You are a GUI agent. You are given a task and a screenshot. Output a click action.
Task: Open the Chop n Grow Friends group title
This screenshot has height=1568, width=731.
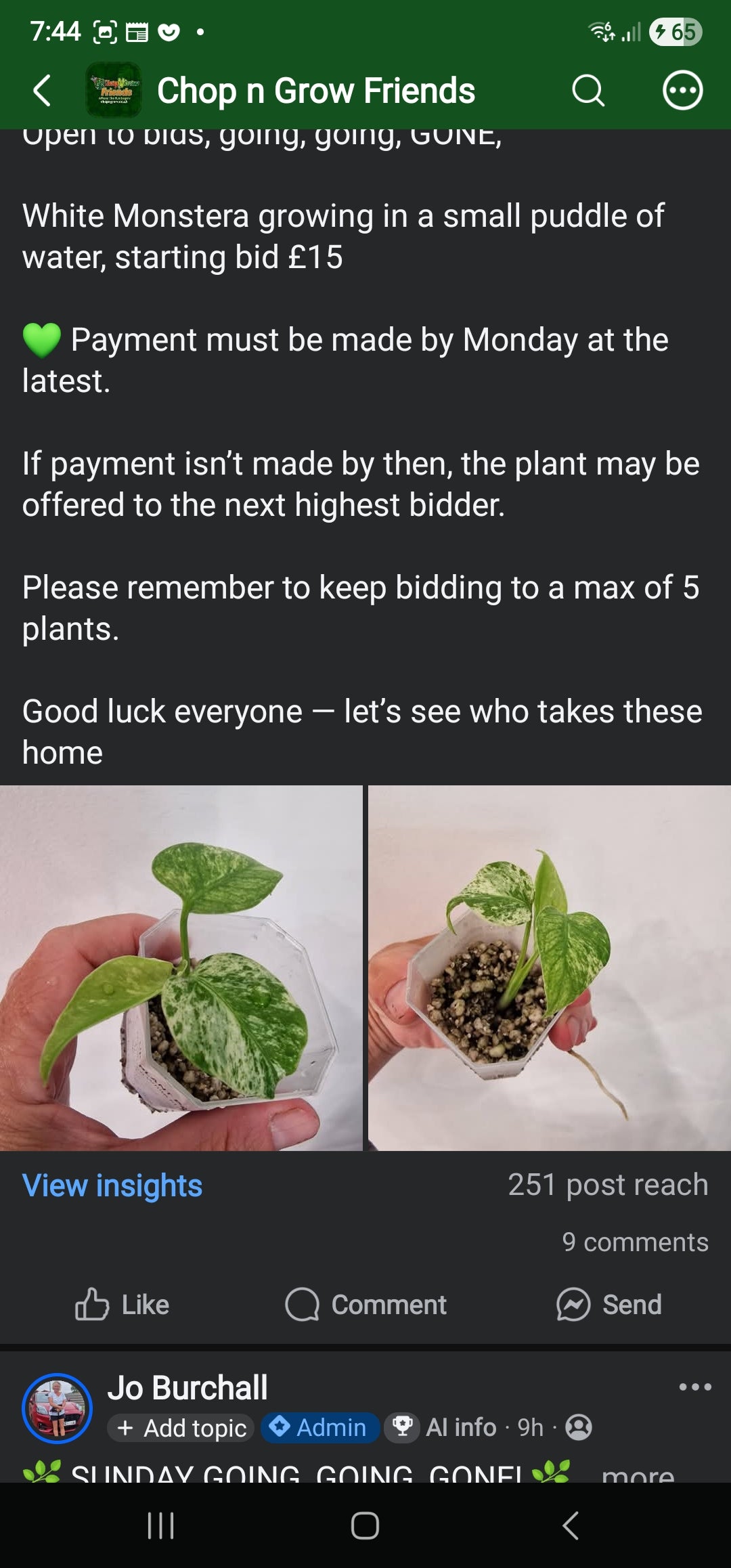316,91
